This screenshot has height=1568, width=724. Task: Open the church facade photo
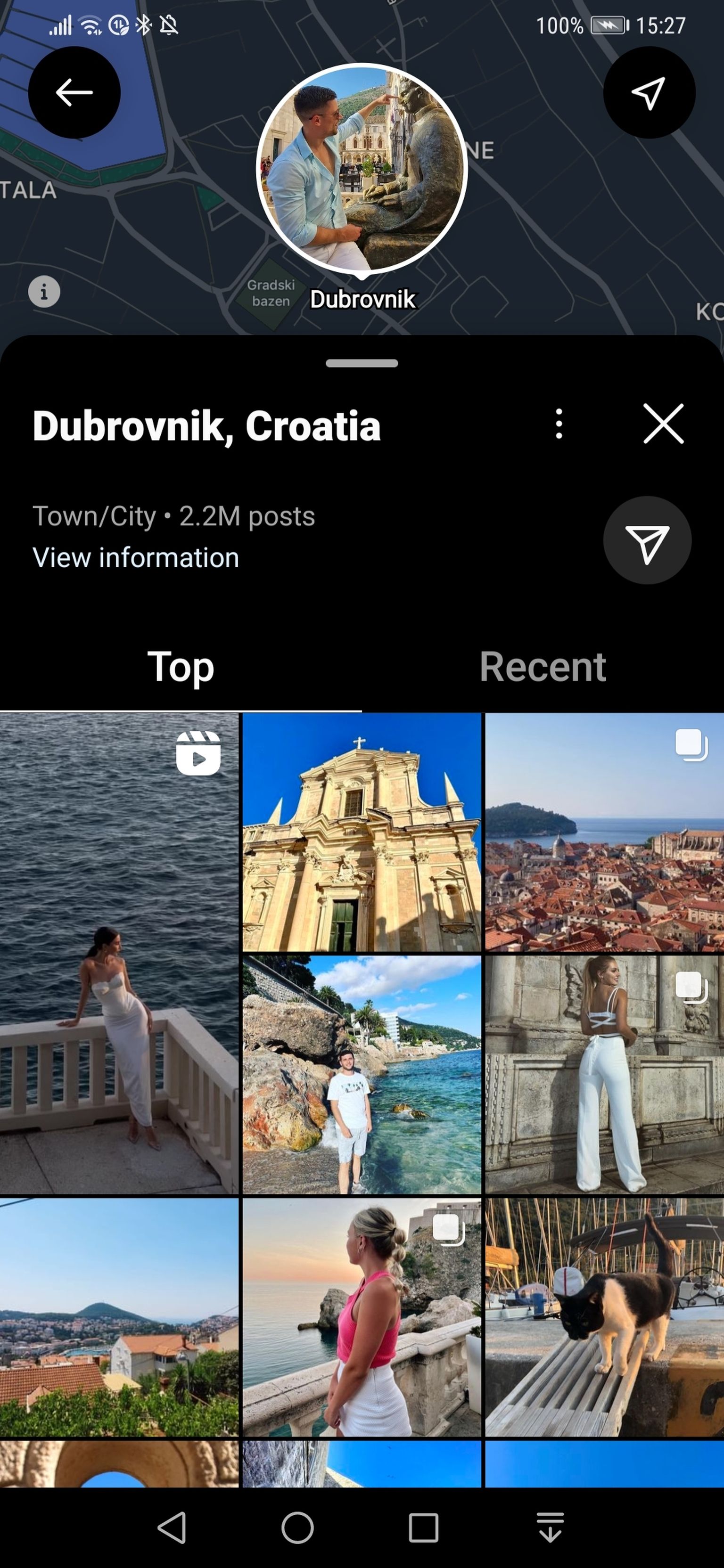coord(362,832)
